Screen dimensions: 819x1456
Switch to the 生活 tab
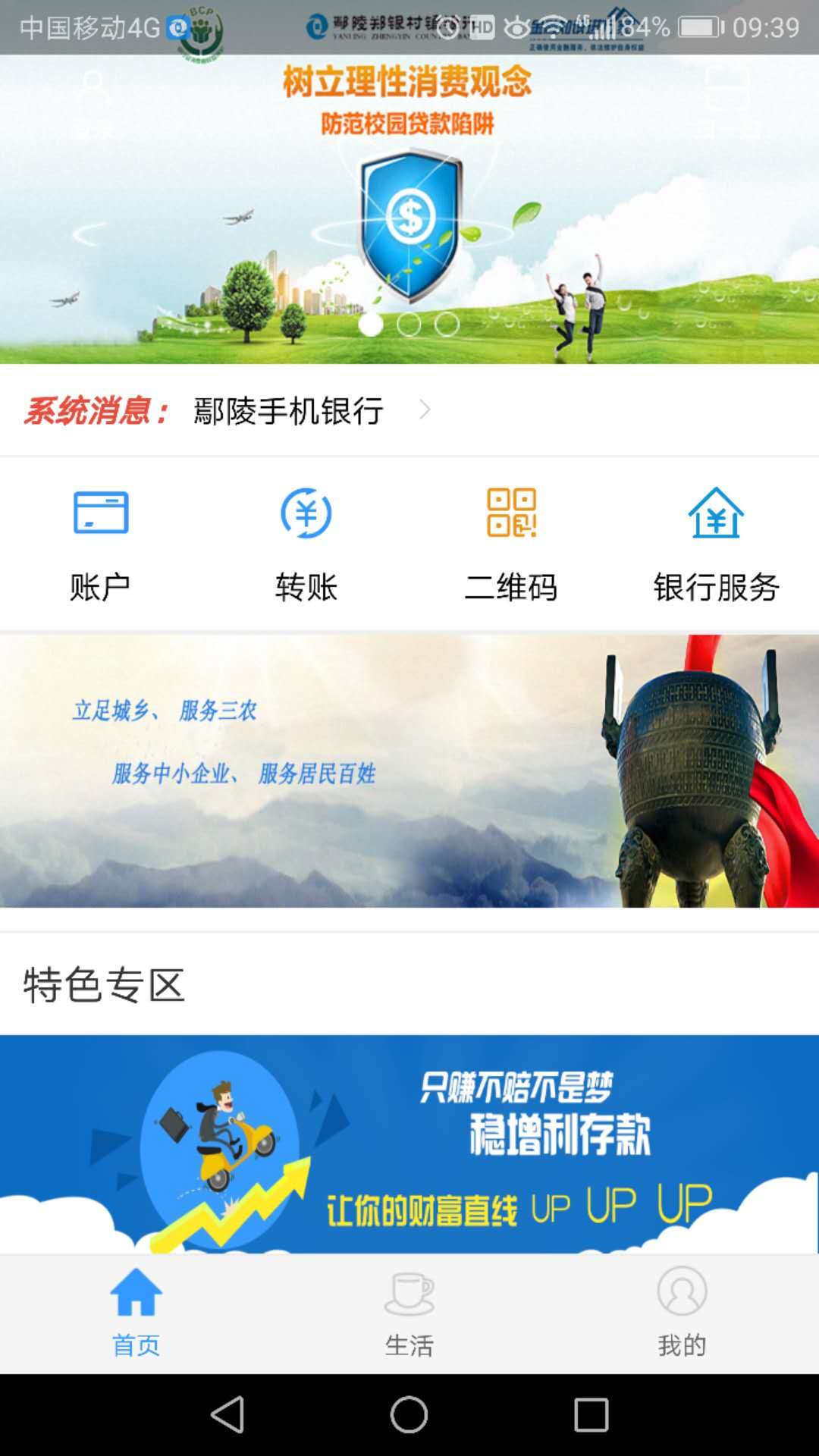click(x=409, y=1313)
